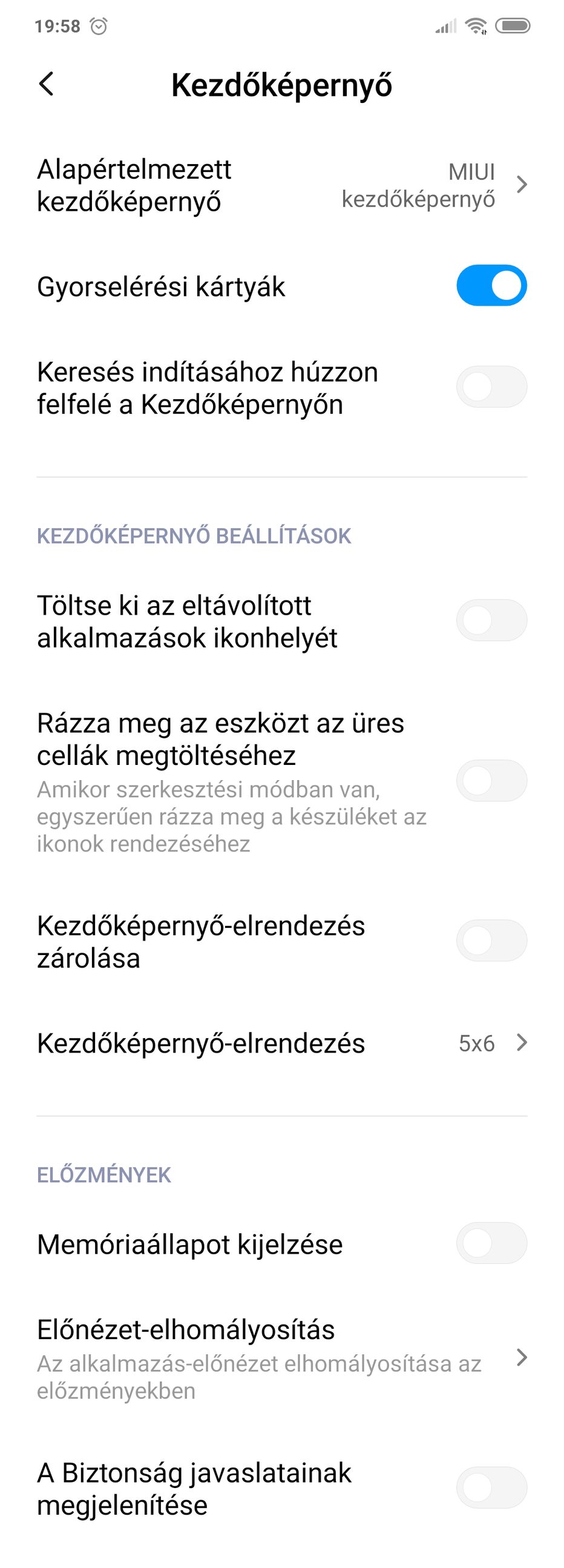Enable Rázza meg az eszközt switch
This screenshot has height=1568, width=564.
pos(491,780)
